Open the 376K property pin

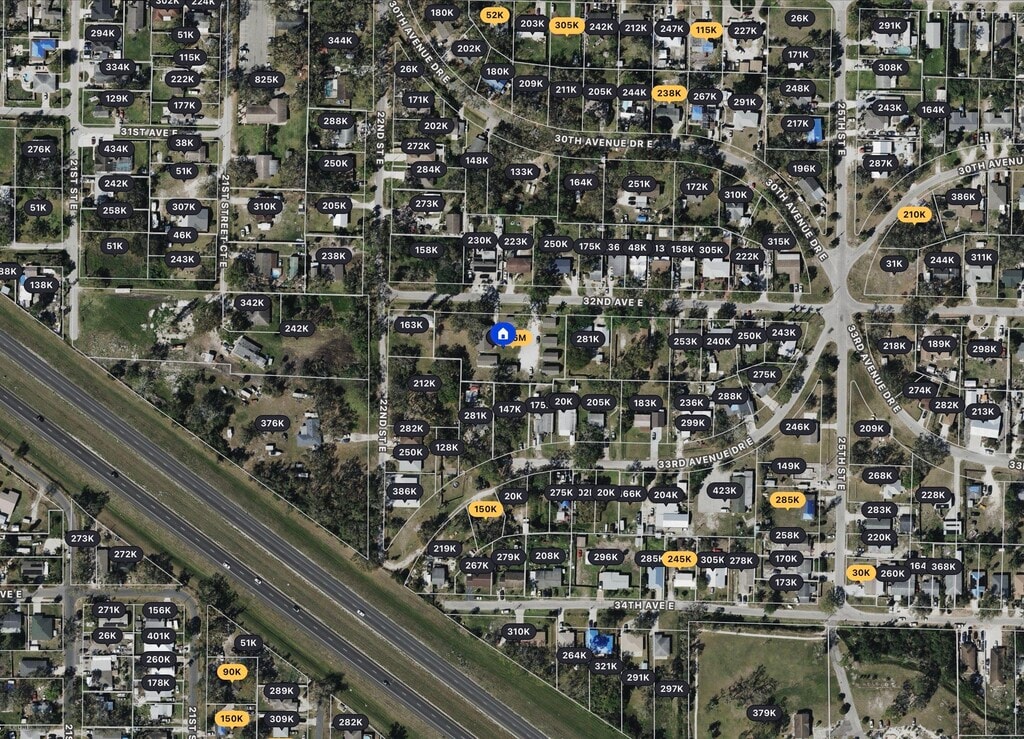point(272,423)
